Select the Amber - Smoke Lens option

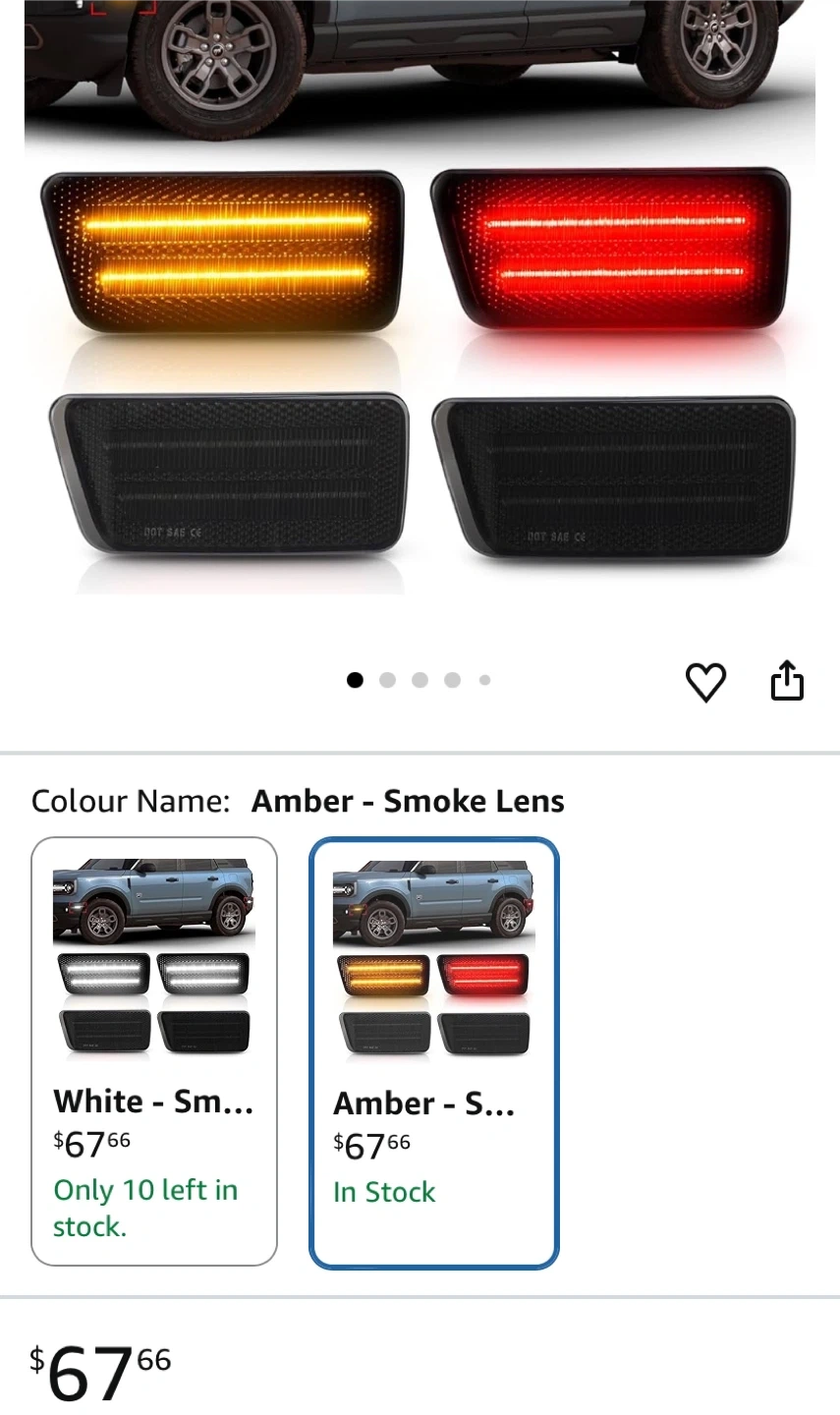coord(434,1052)
